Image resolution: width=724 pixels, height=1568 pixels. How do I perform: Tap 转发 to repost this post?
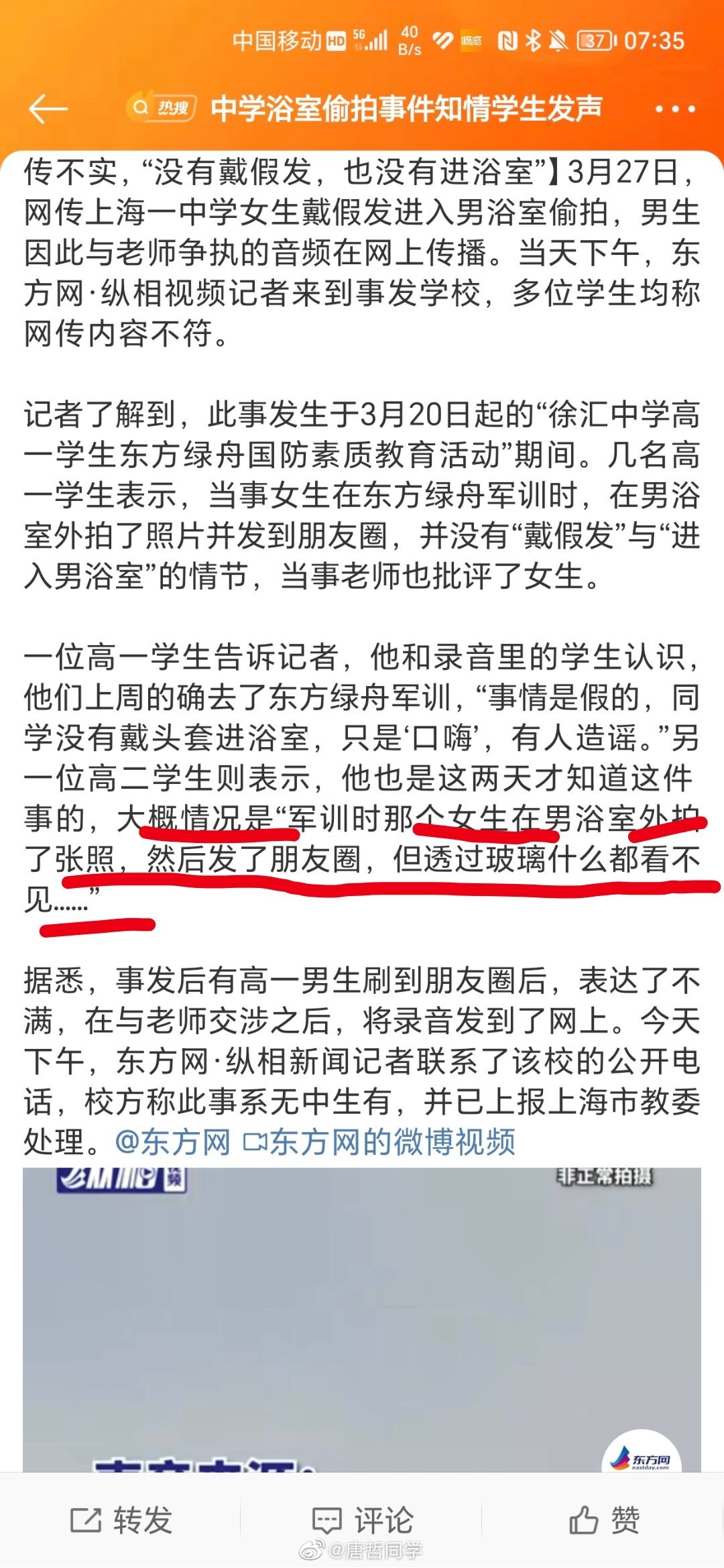[121, 1520]
